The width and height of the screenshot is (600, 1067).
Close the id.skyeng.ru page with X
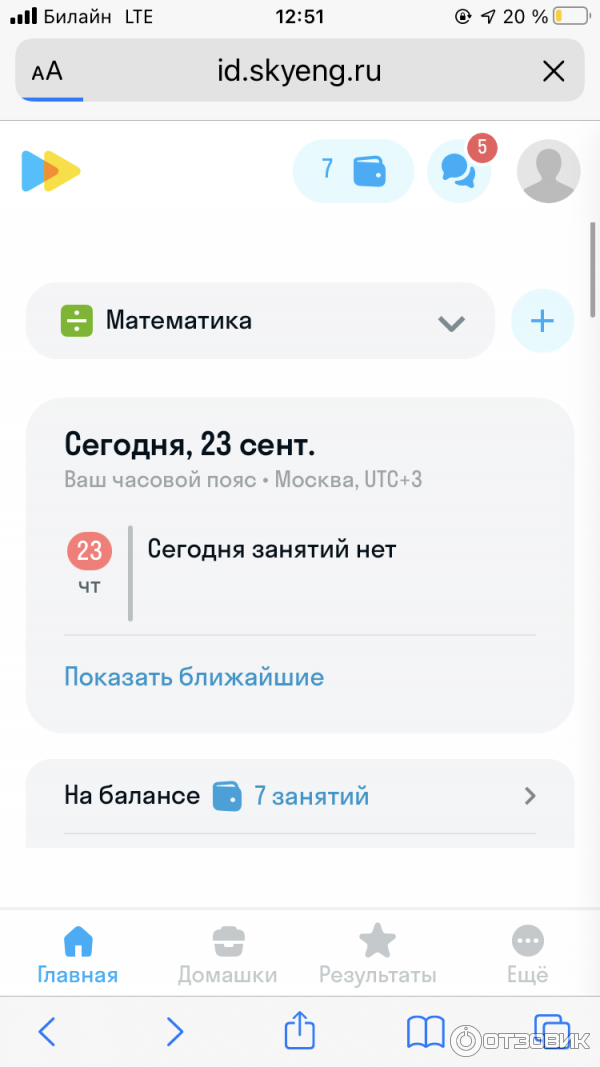pyautogui.click(x=553, y=71)
